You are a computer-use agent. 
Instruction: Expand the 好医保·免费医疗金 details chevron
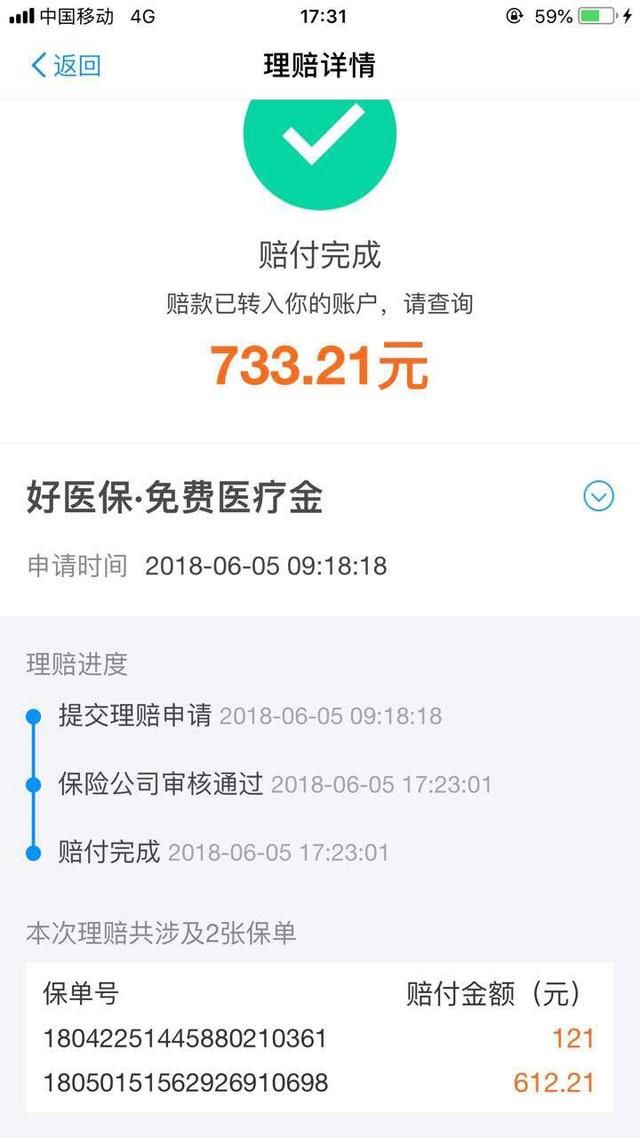point(599,497)
